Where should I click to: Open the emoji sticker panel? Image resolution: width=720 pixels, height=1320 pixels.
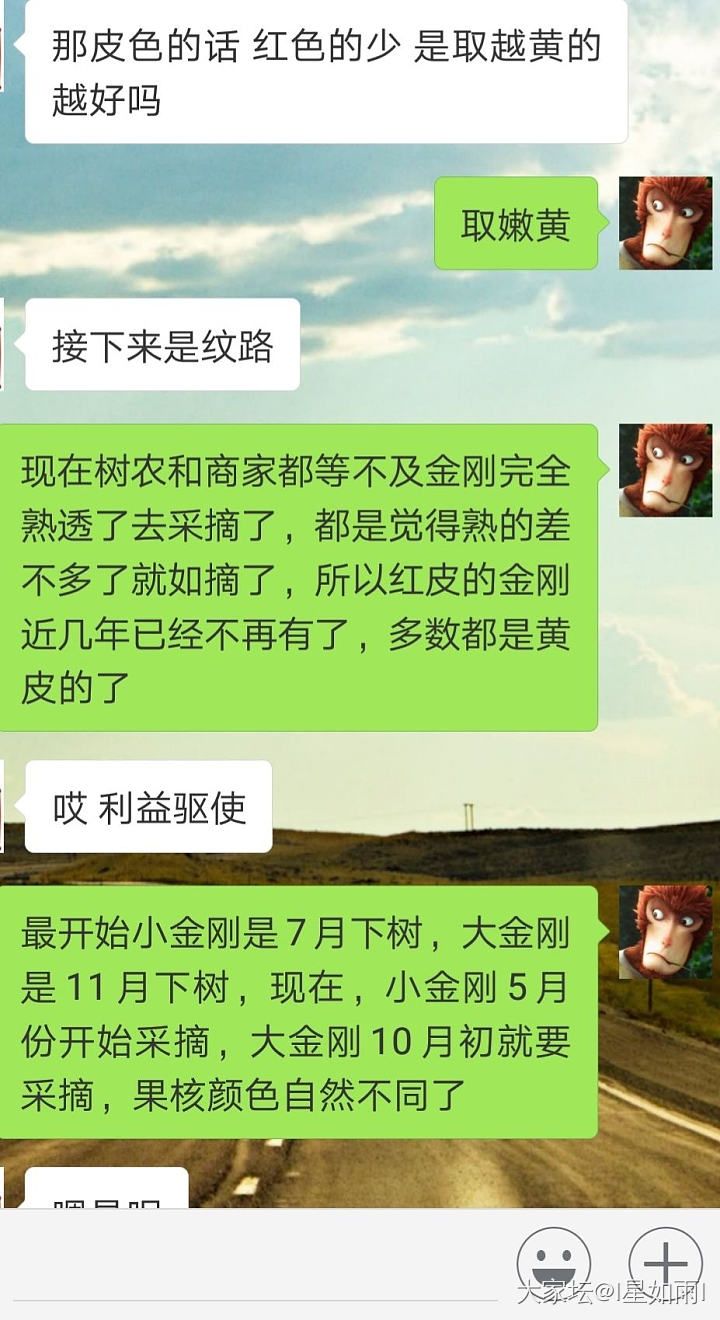click(553, 1262)
